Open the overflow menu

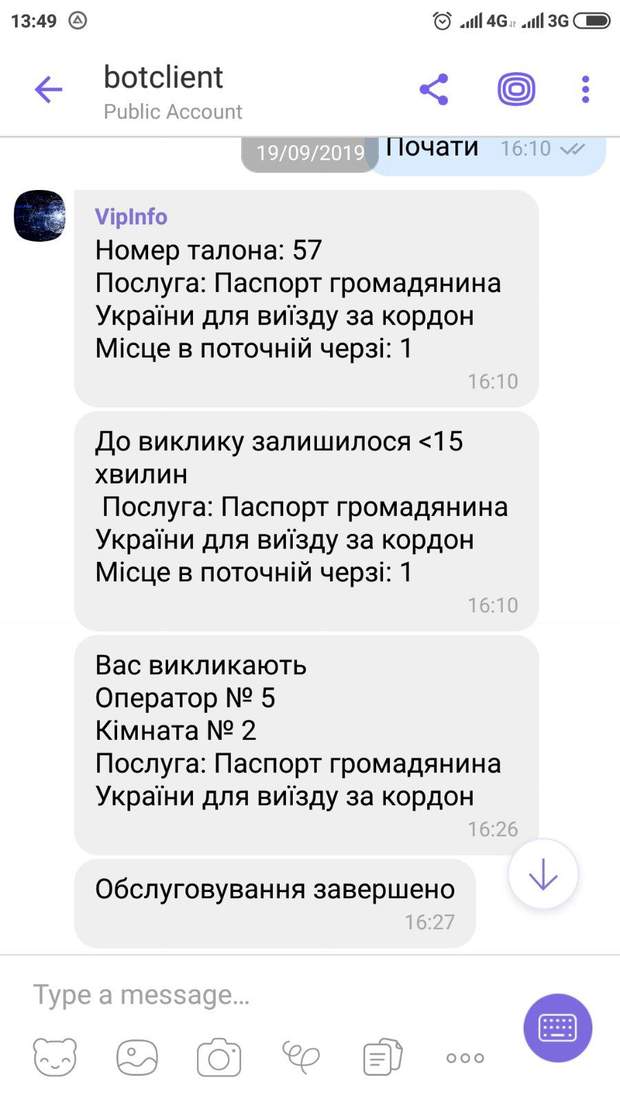pos(586,90)
